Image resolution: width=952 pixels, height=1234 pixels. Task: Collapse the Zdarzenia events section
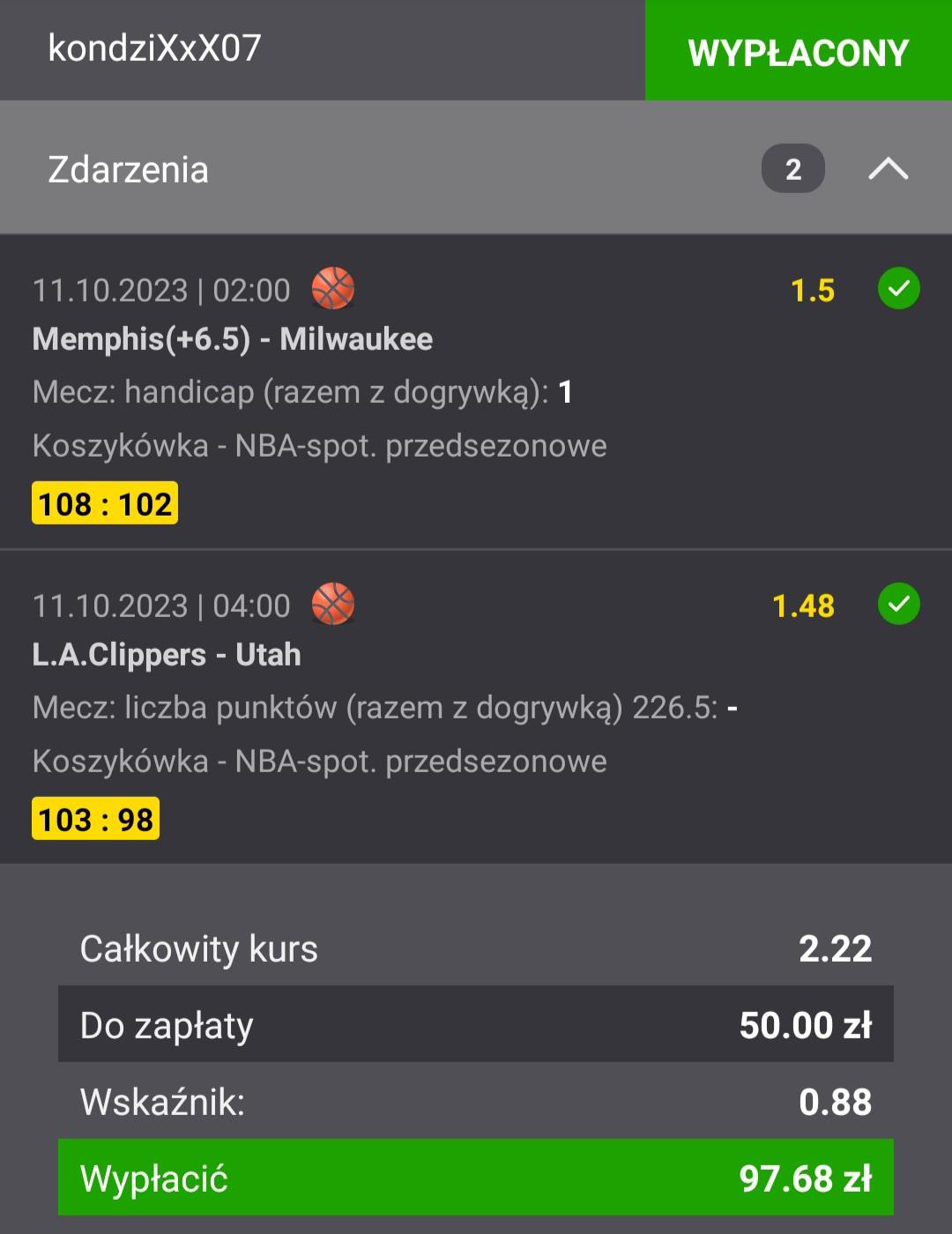pos(888,168)
